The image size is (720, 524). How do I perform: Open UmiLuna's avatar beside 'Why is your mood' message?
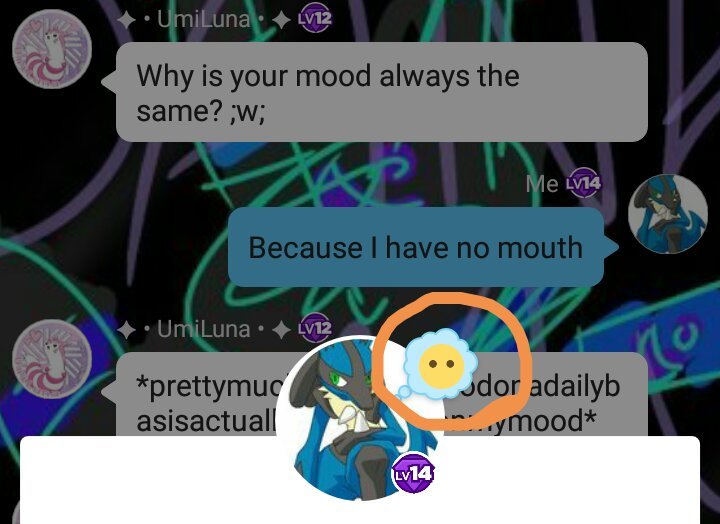click(51, 51)
